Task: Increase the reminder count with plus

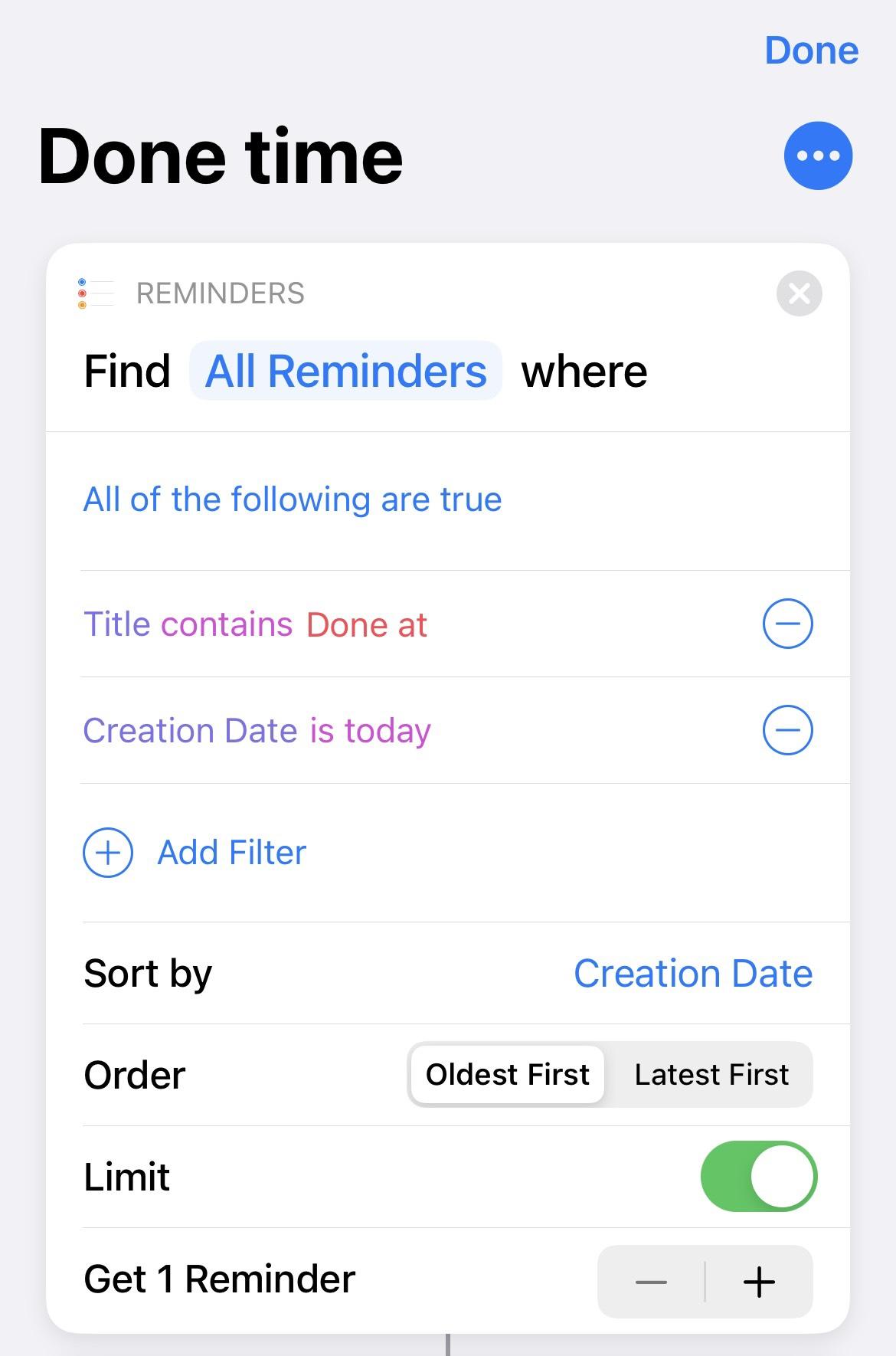Action: click(758, 1282)
